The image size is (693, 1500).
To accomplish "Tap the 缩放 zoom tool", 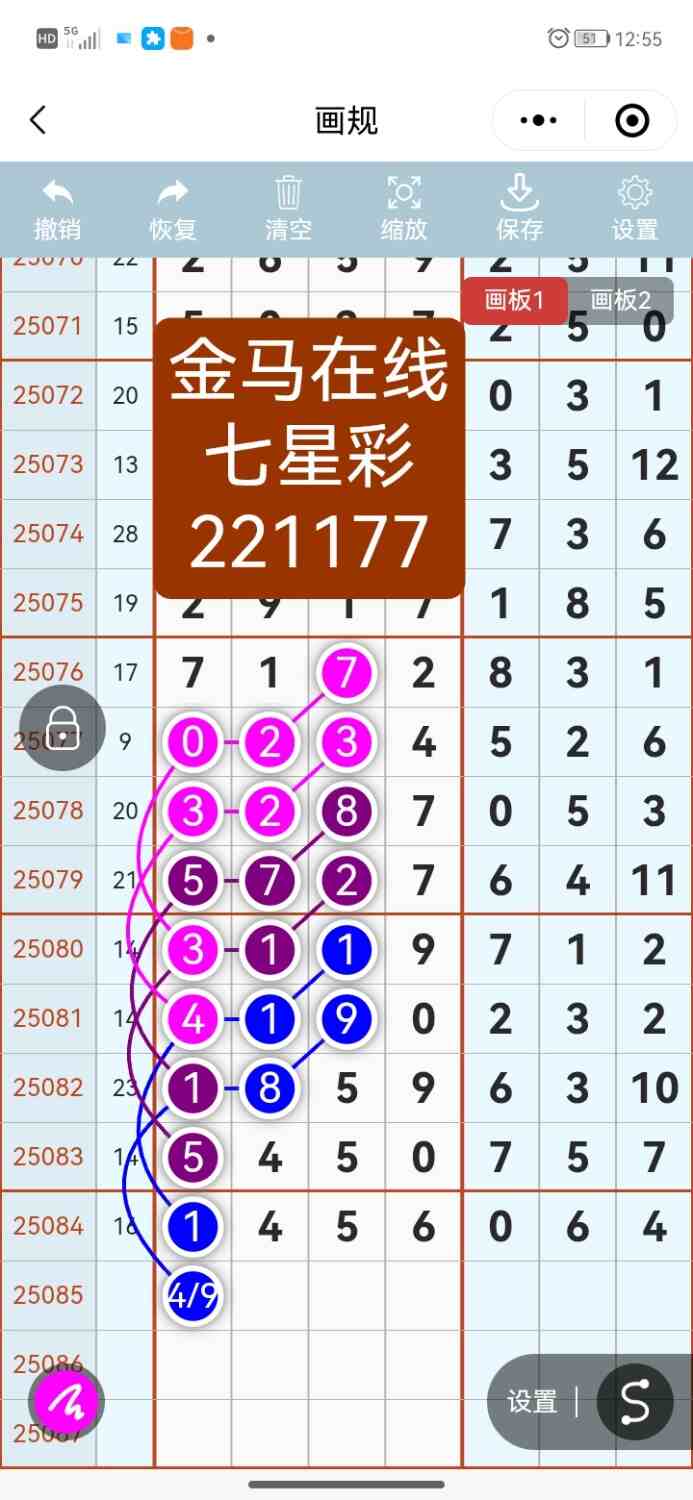I will pos(404,209).
